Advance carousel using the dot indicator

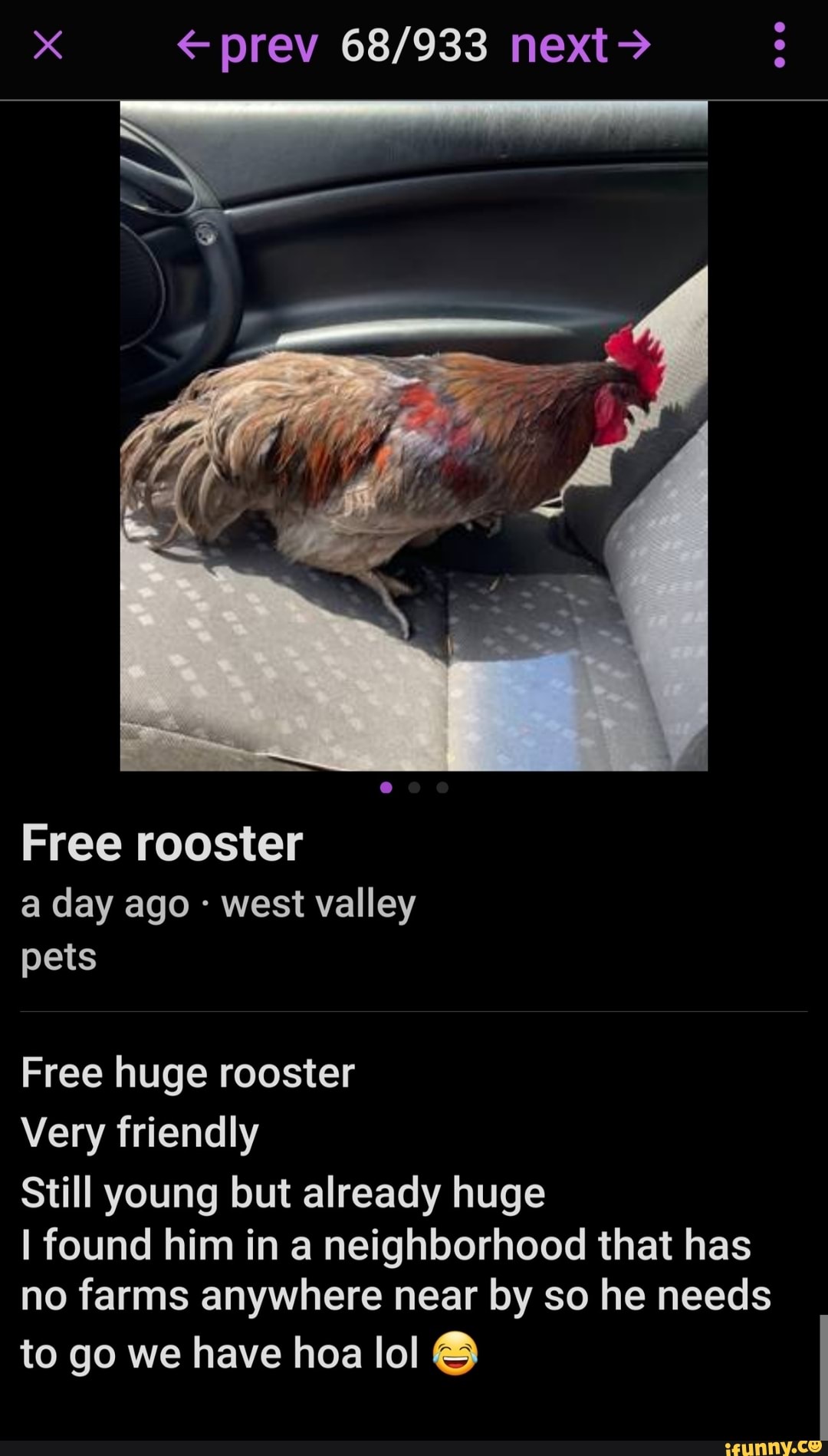pos(414,787)
